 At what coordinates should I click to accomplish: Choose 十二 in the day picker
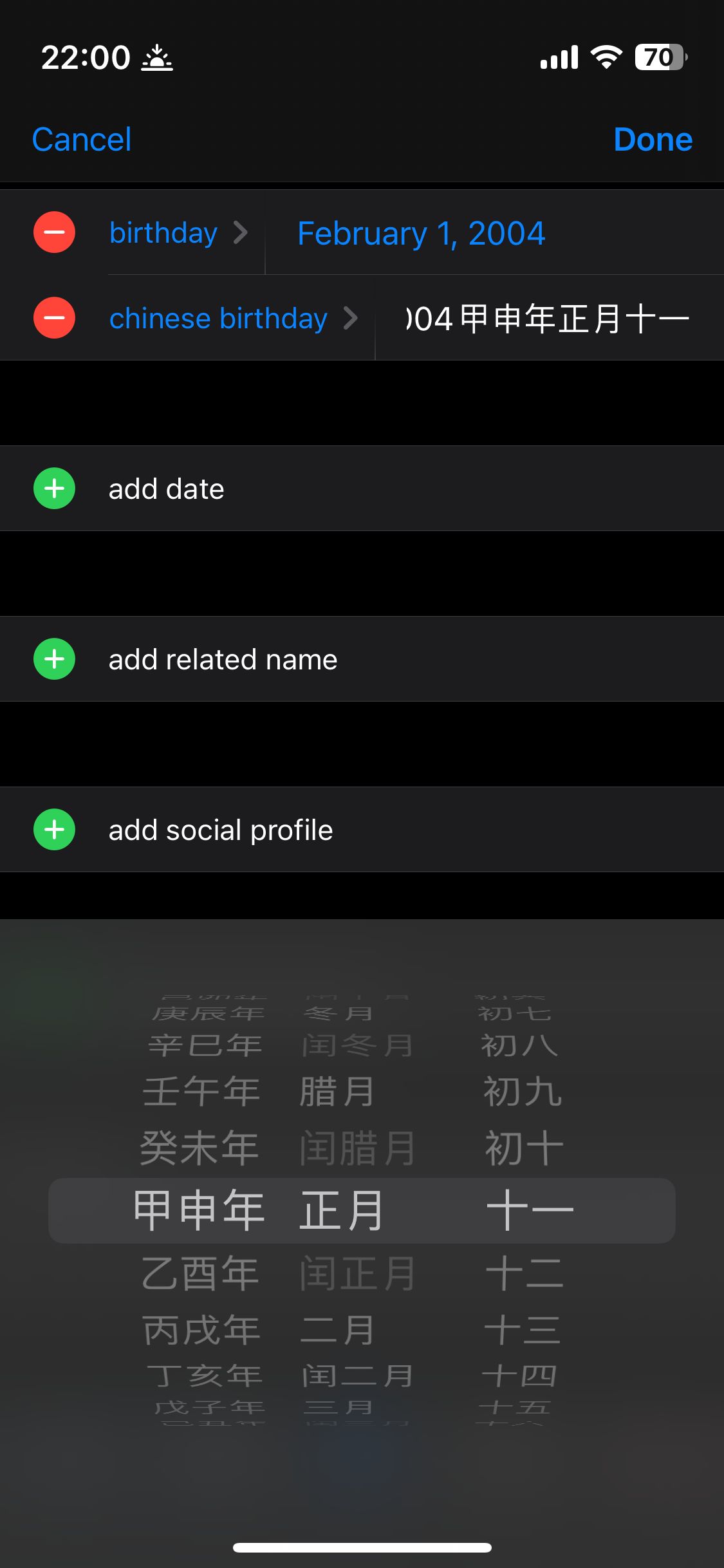[524, 1273]
